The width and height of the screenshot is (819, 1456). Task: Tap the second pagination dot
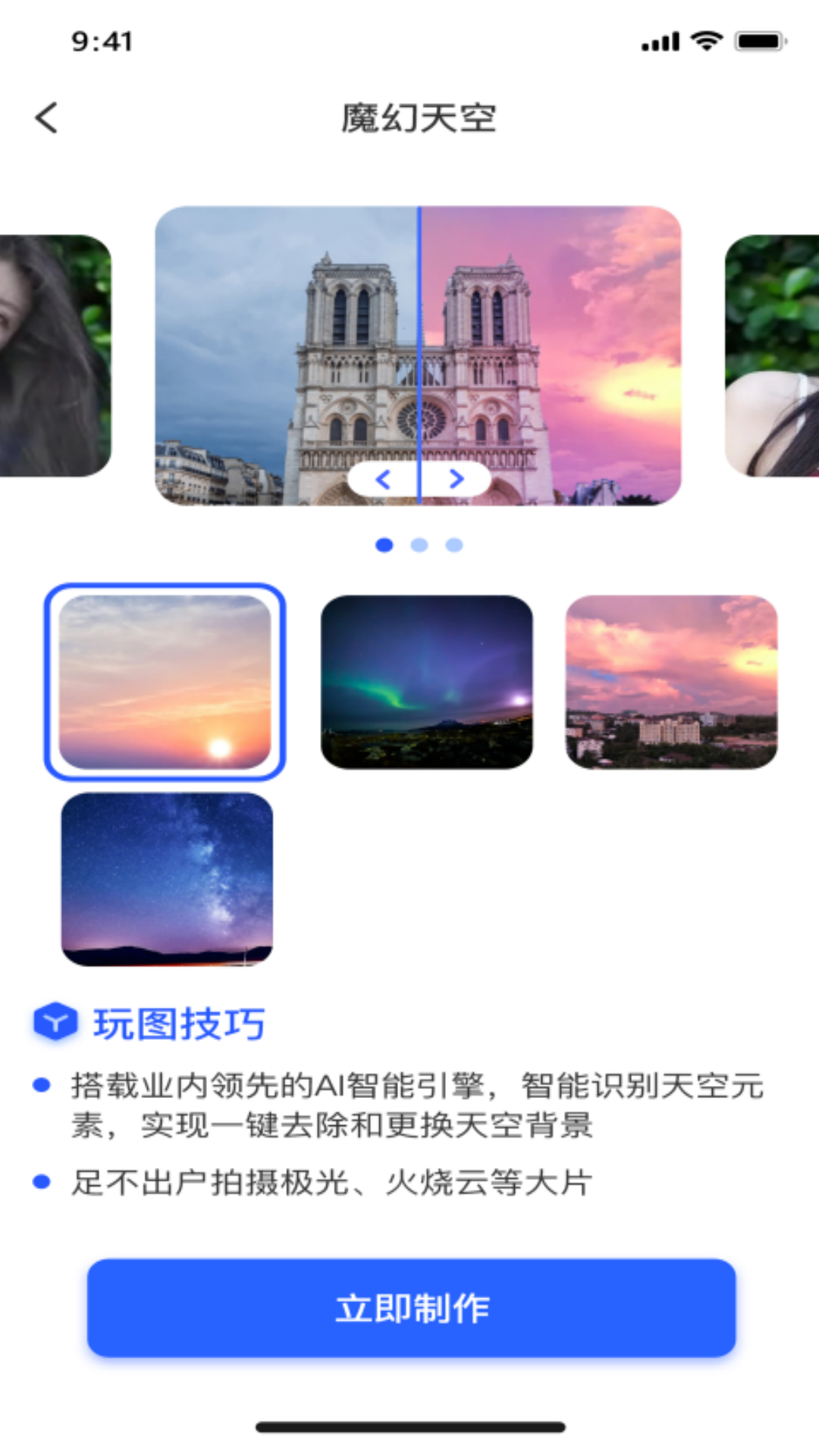[x=418, y=544]
